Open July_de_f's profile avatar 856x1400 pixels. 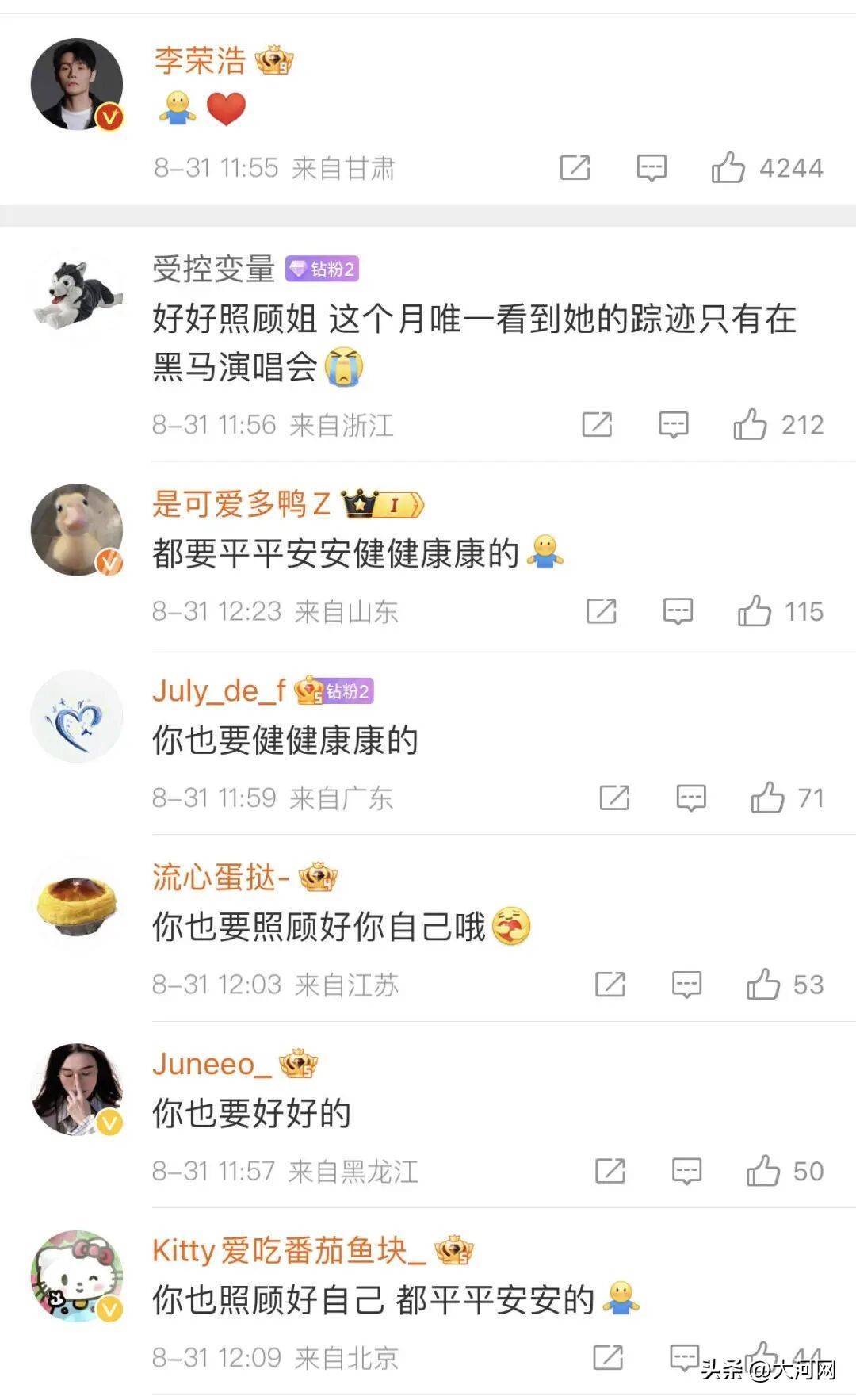pos(77,716)
